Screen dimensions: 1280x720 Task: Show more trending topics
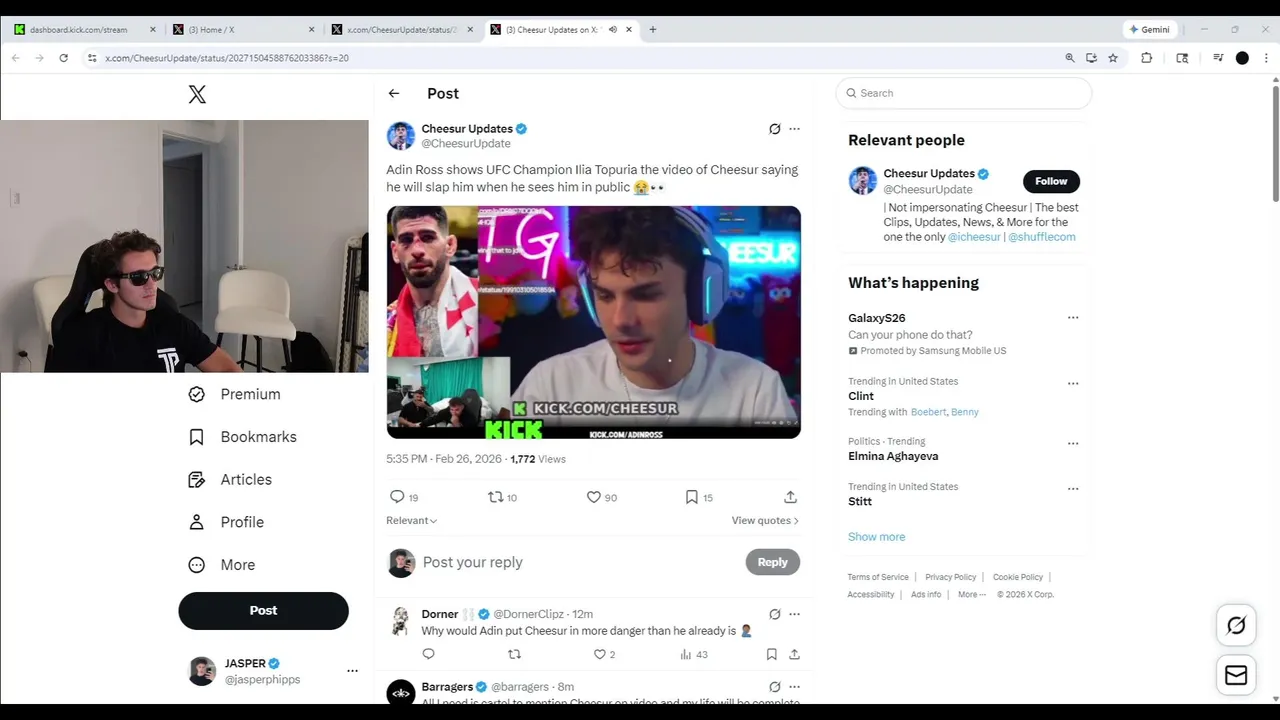876,537
